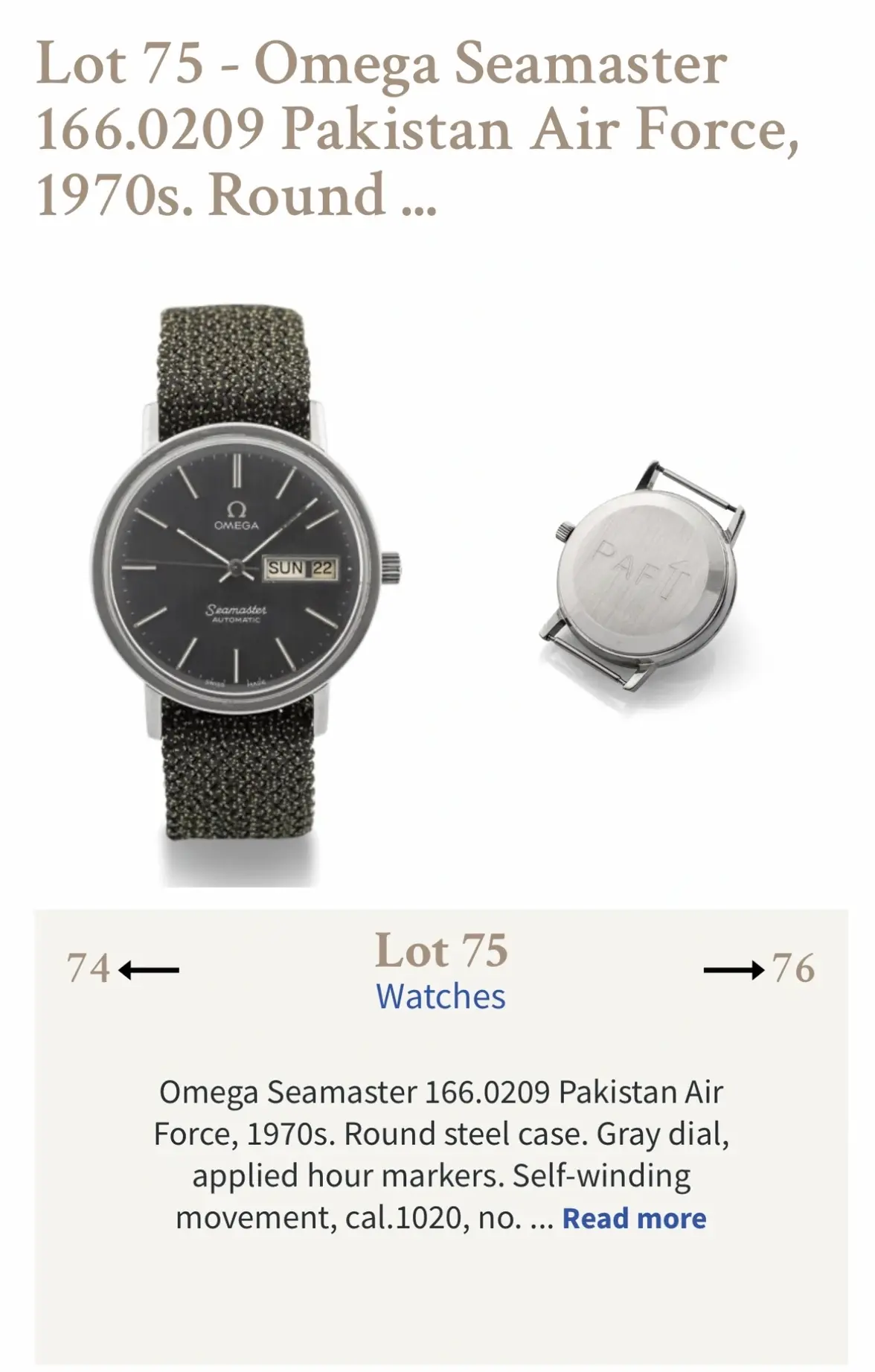Expand description with Read more
Viewport: 875px width, 1372px height.
pos(634,1219)
